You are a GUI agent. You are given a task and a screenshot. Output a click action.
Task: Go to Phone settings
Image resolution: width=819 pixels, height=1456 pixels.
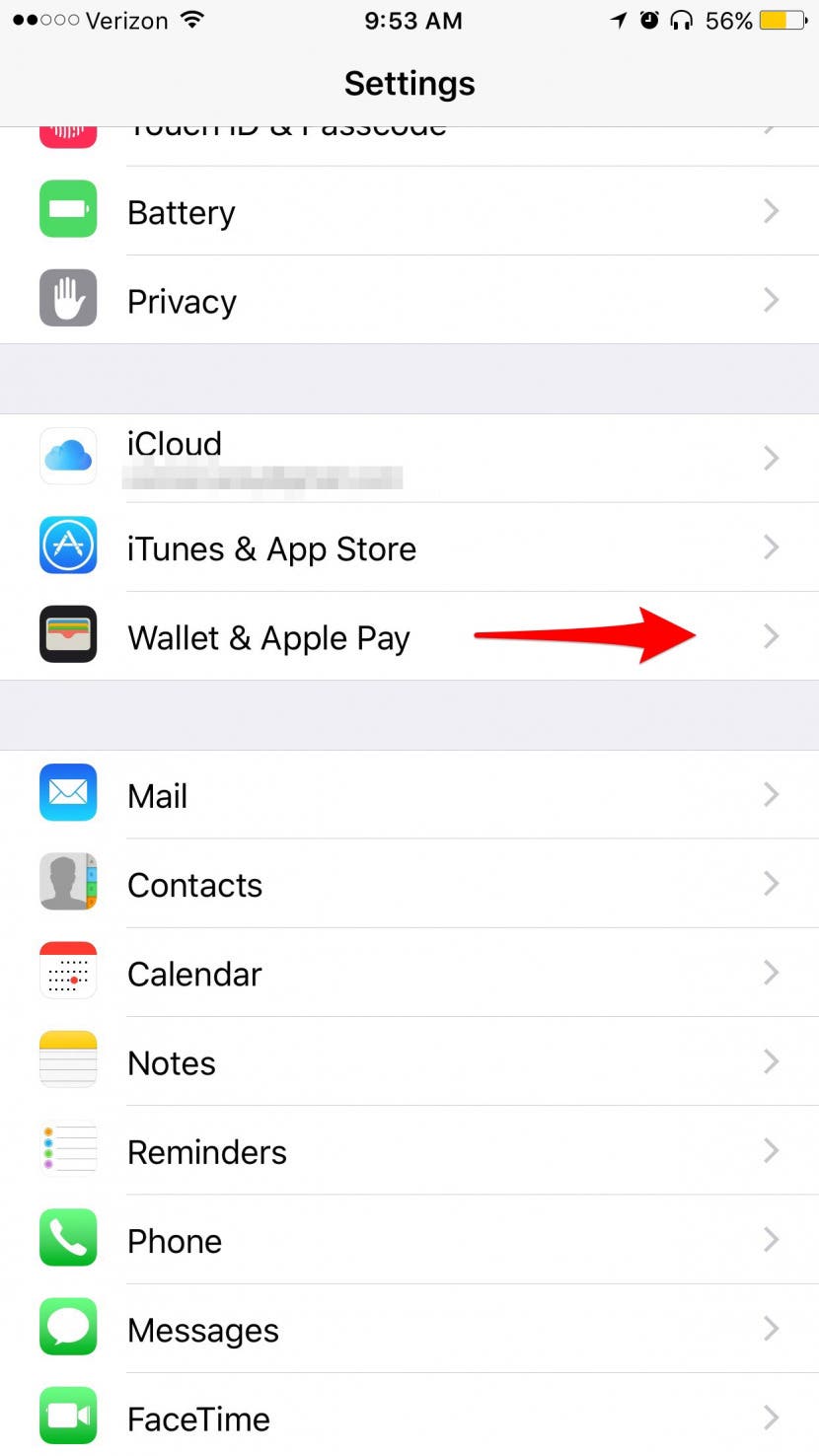[x=409, y=1240]
